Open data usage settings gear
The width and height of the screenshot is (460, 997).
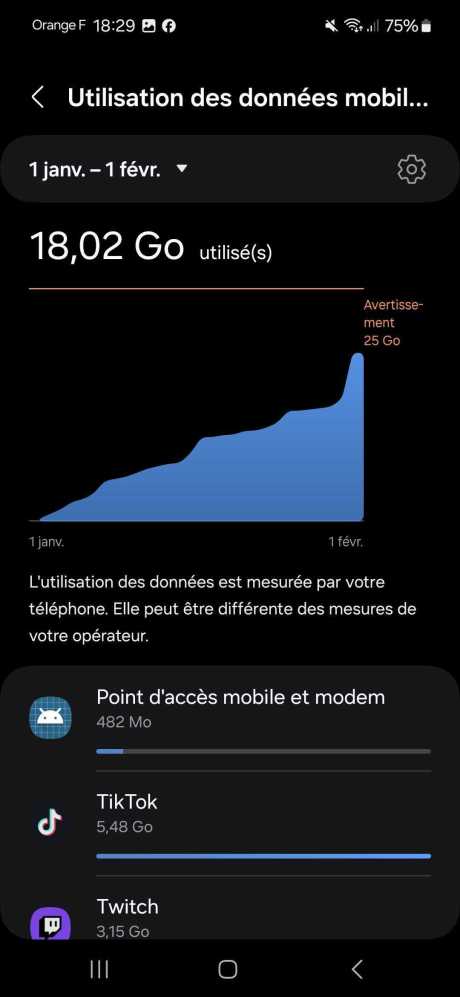(x=412, y=169)
